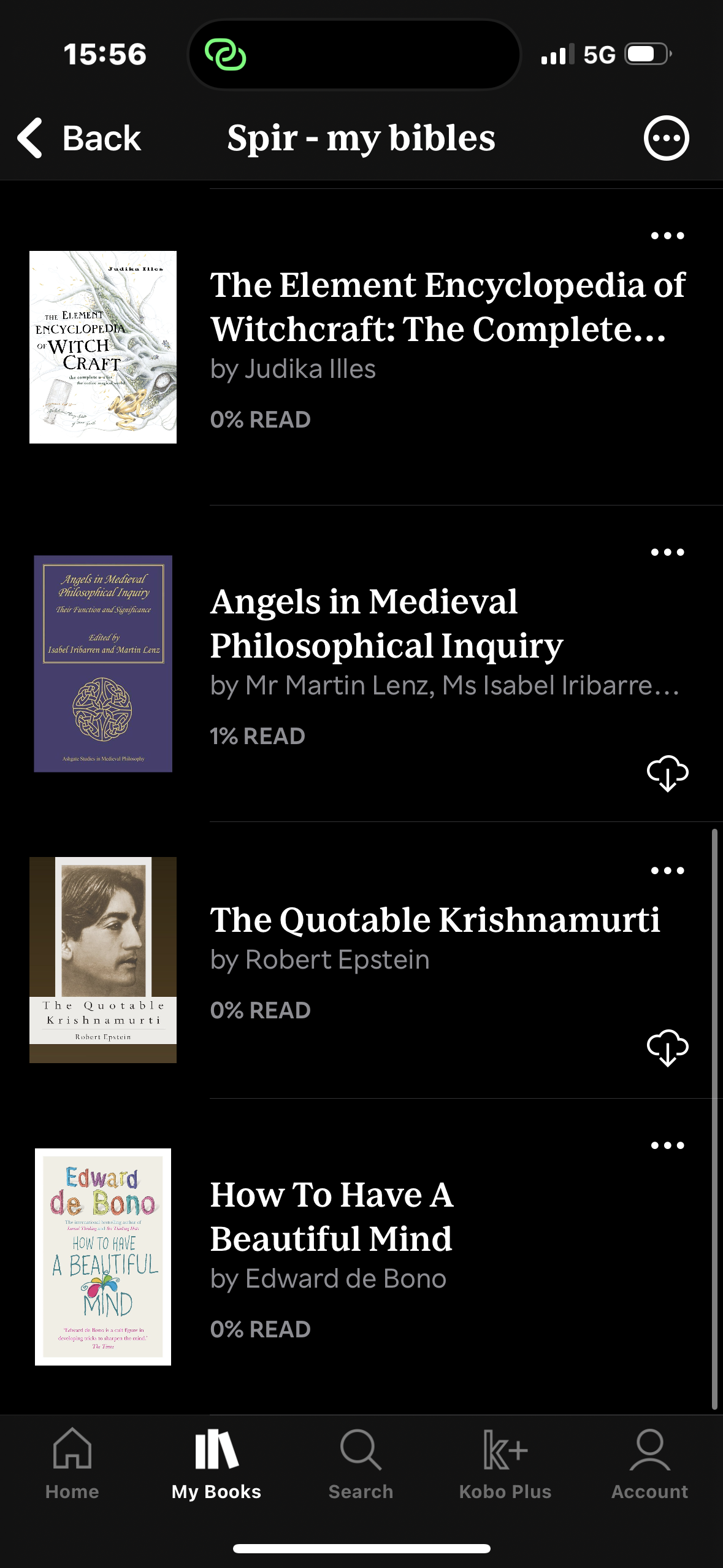This screenshot has height=1568, width=723.
Task: Switch to the Search tab
Action: point(361,1465)
